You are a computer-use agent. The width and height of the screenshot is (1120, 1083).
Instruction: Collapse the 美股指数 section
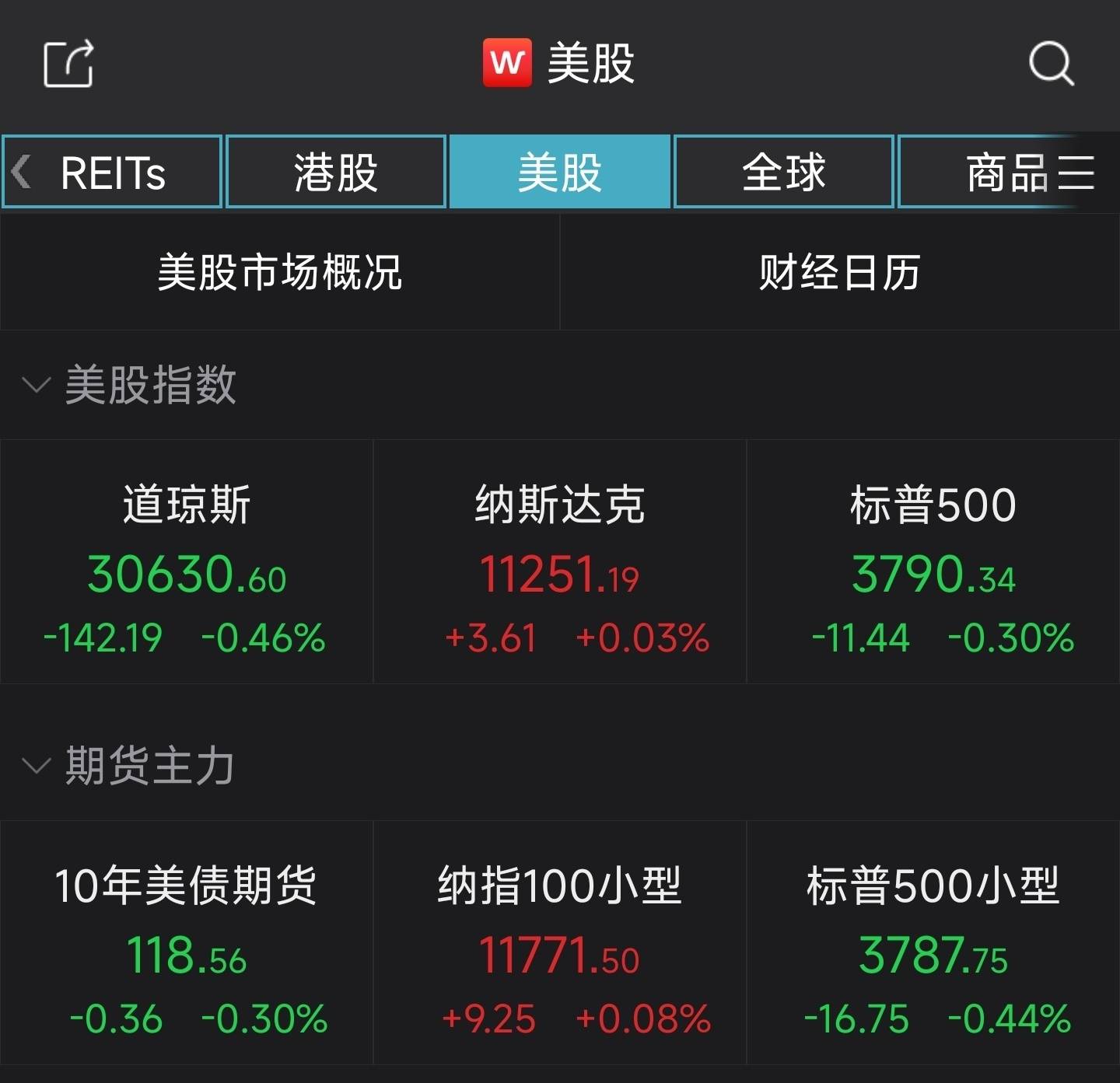tap(37, 385)
